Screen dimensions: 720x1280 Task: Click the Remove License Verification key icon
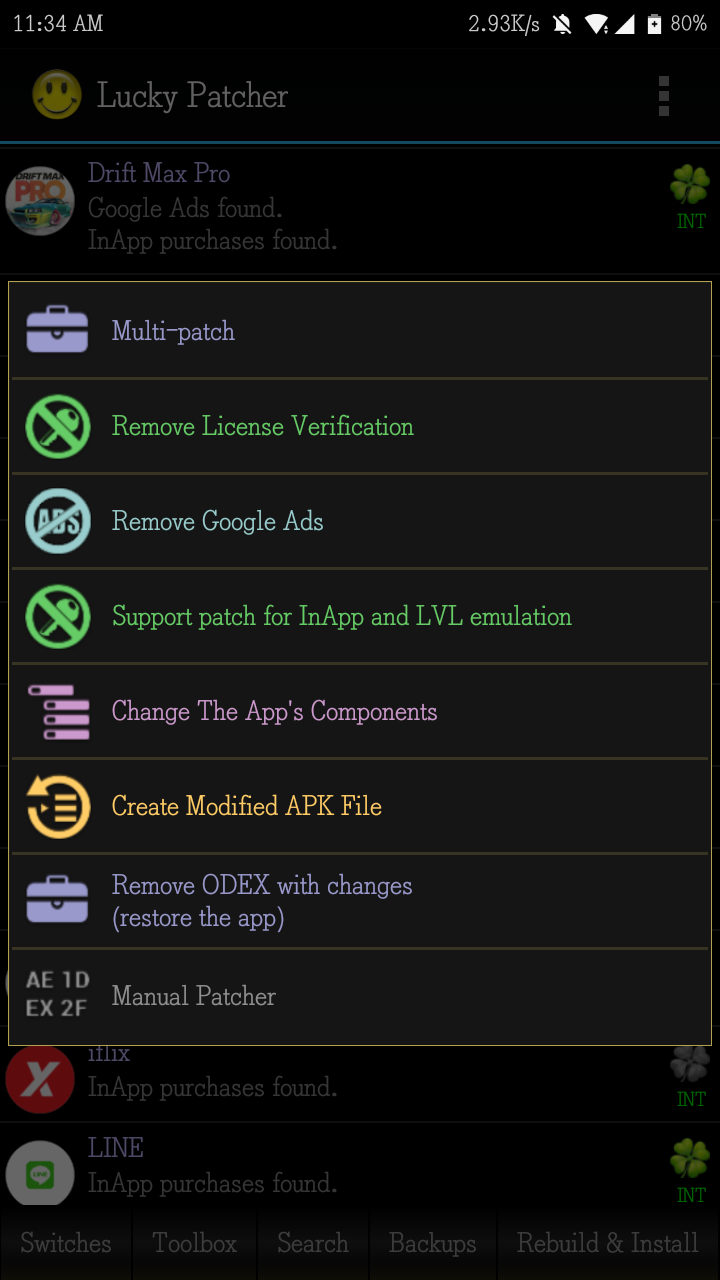click(57, 426)
